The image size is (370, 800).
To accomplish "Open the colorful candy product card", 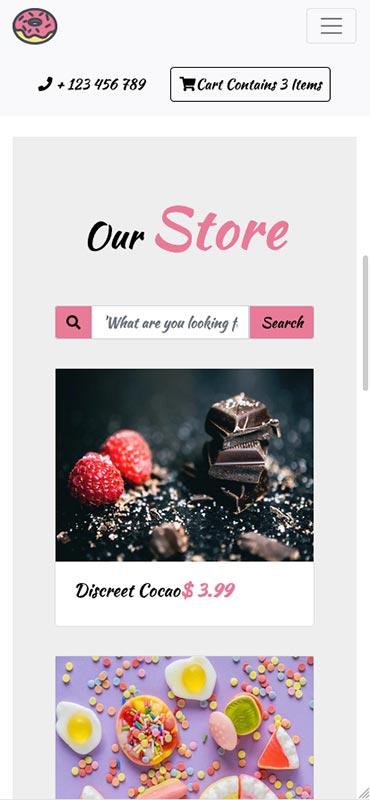I will tap(185, 728).
